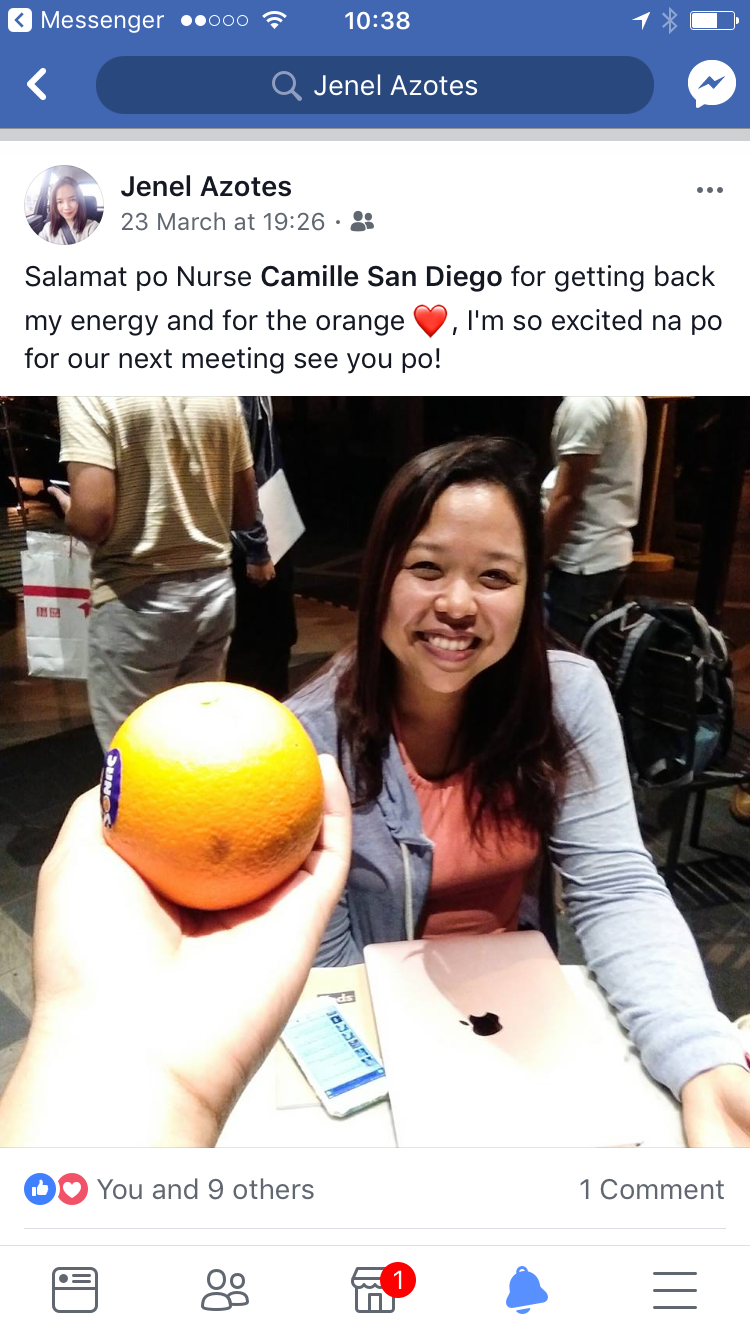Switch to the News Feed tab
Screen dimensions: 750x1334
pyautogui.click(x=75, y=1290)
